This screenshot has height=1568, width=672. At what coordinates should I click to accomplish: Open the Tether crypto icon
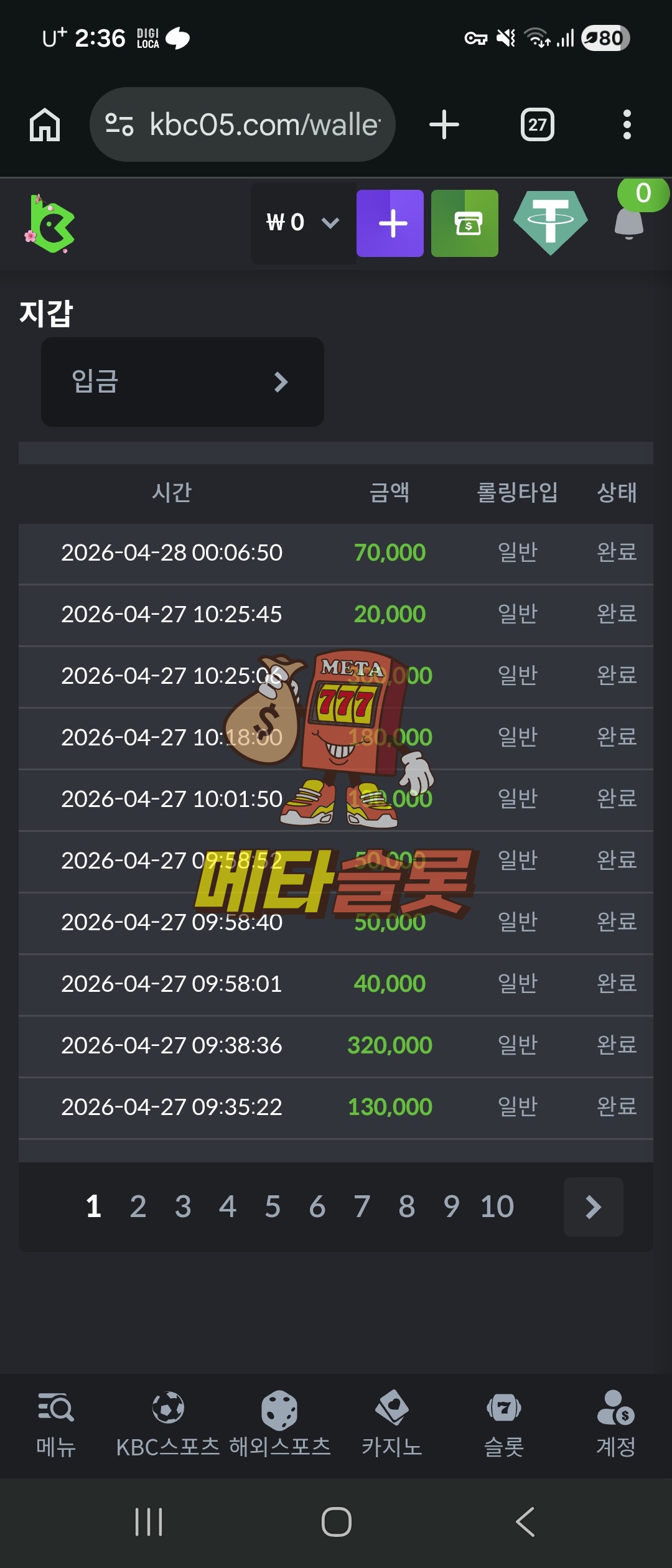[x=551, y=222]
